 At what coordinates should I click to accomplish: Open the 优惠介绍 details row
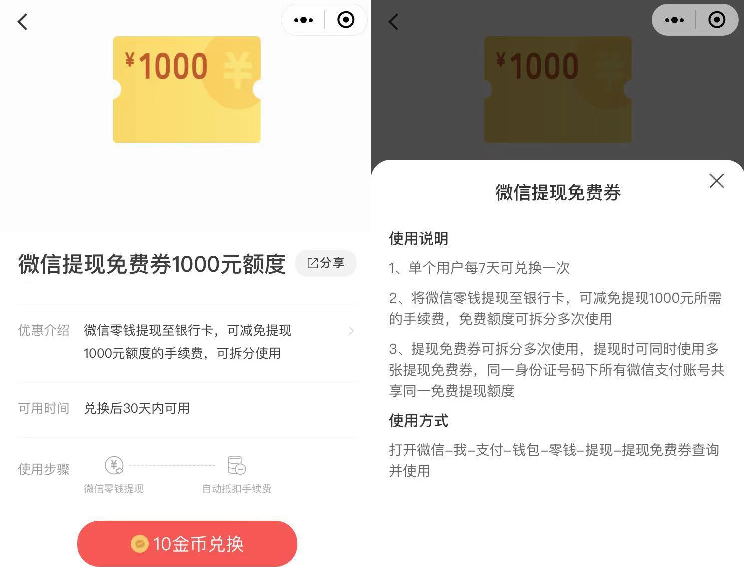pyautogui.click(x=187, y=341)
